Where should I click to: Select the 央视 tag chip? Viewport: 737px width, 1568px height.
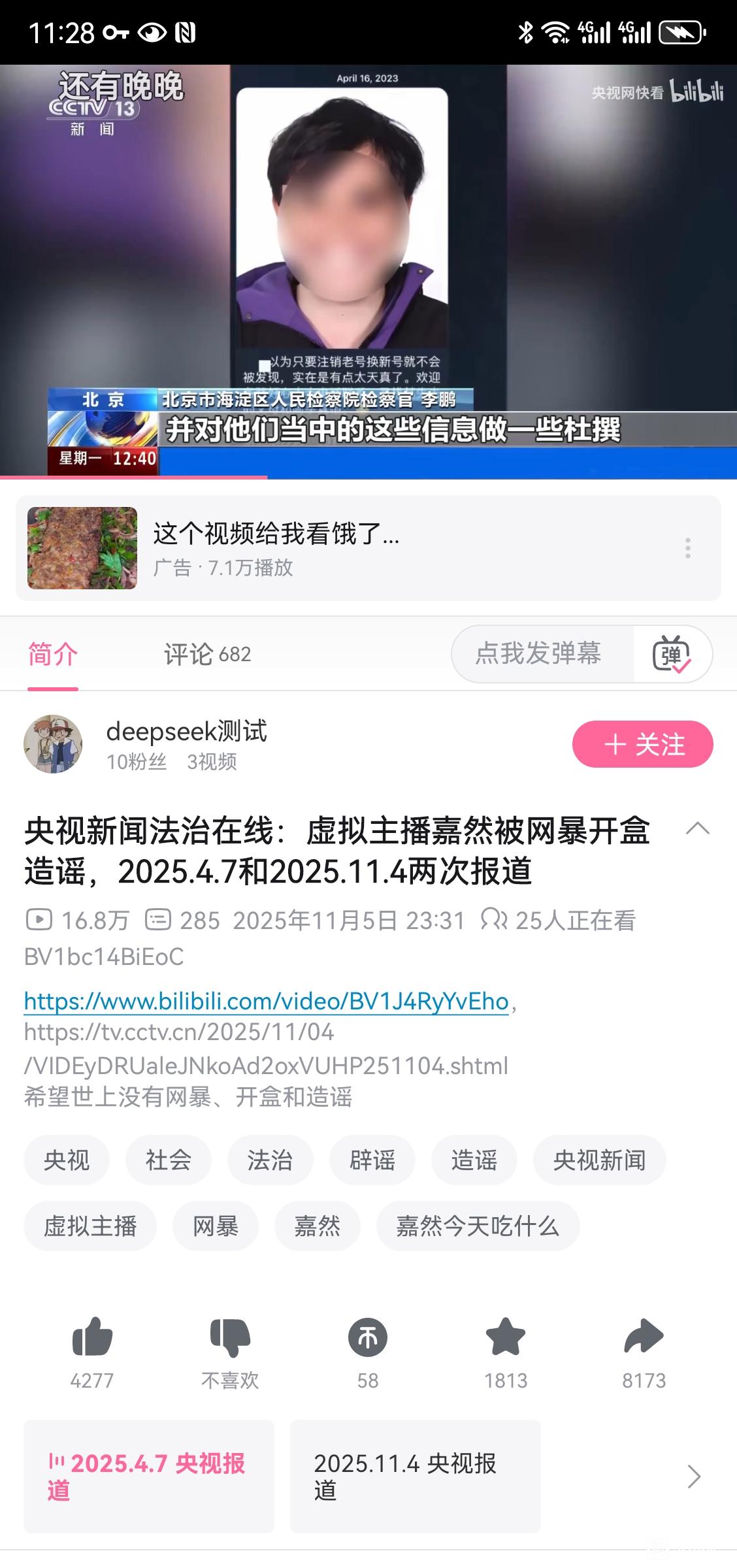click(67, 1160)
